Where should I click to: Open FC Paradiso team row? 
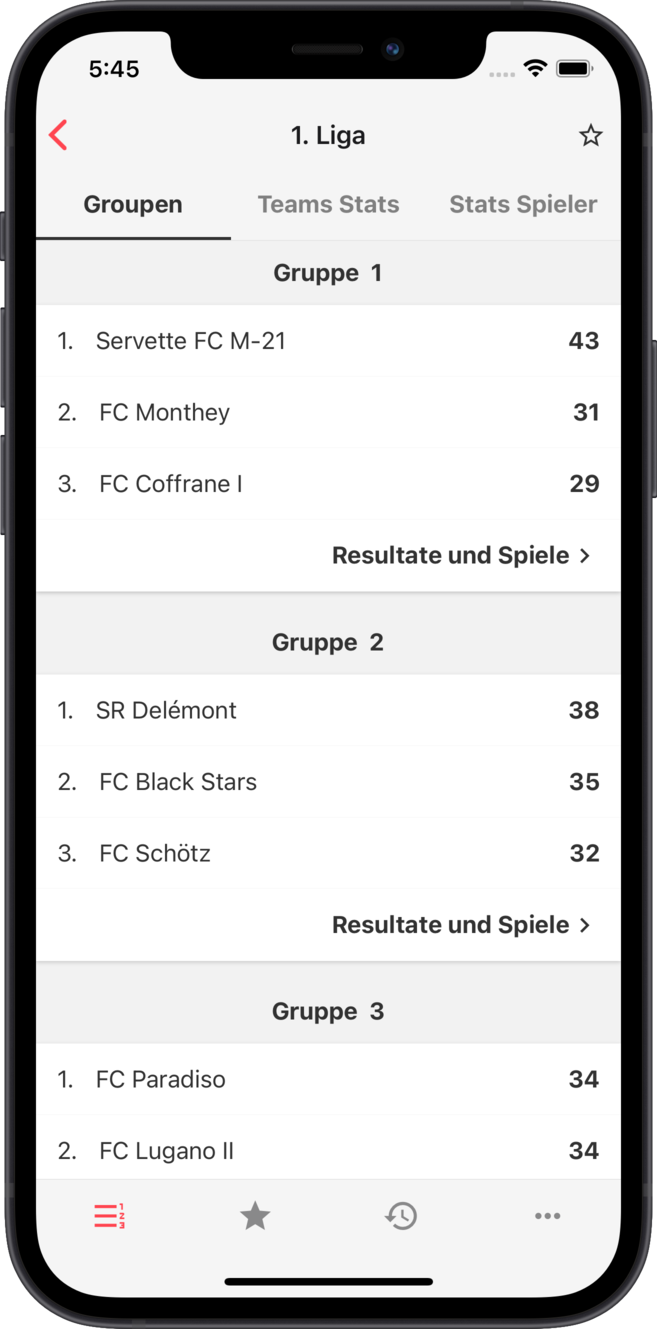point(328,1079)
